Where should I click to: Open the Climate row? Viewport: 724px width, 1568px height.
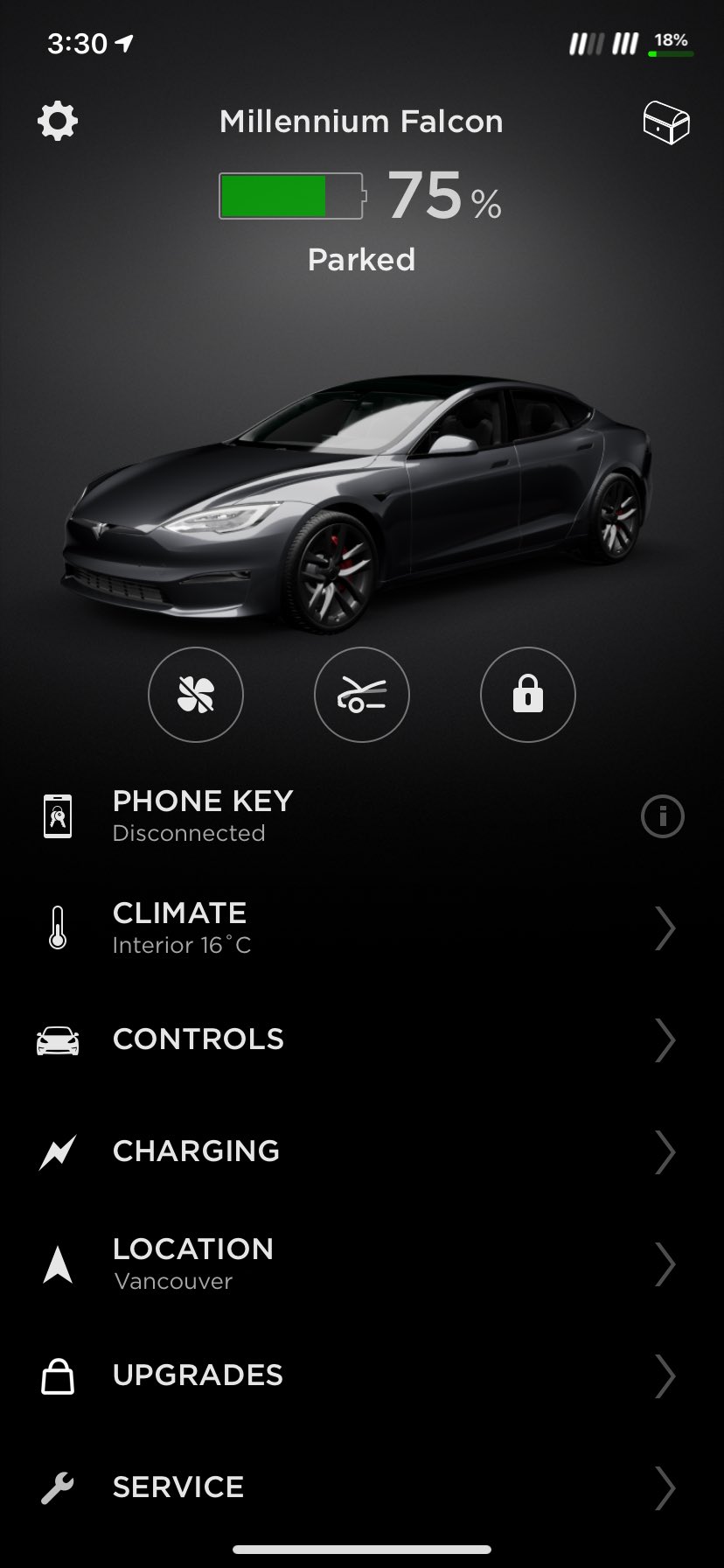point(362,927)
